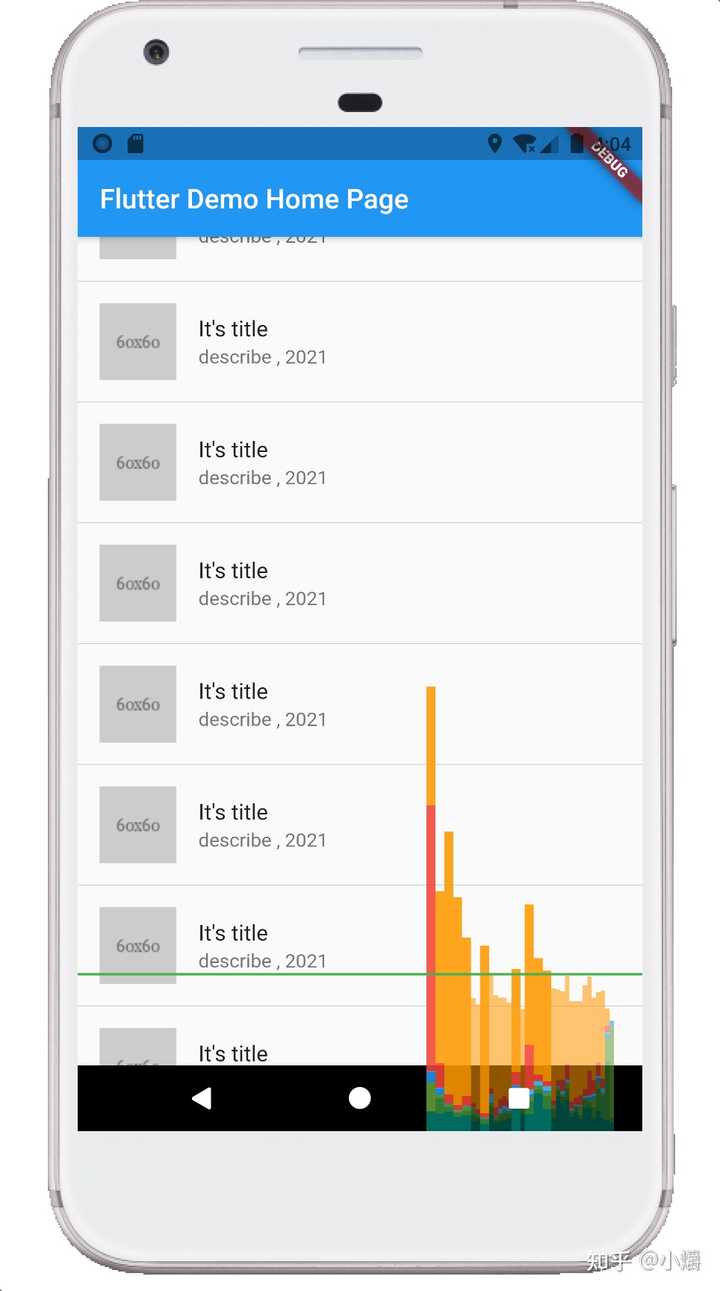Tap the 60x60 placeholder thumbnail in the second row
The height and width of the screenshot is (1291, 720).
137,462
